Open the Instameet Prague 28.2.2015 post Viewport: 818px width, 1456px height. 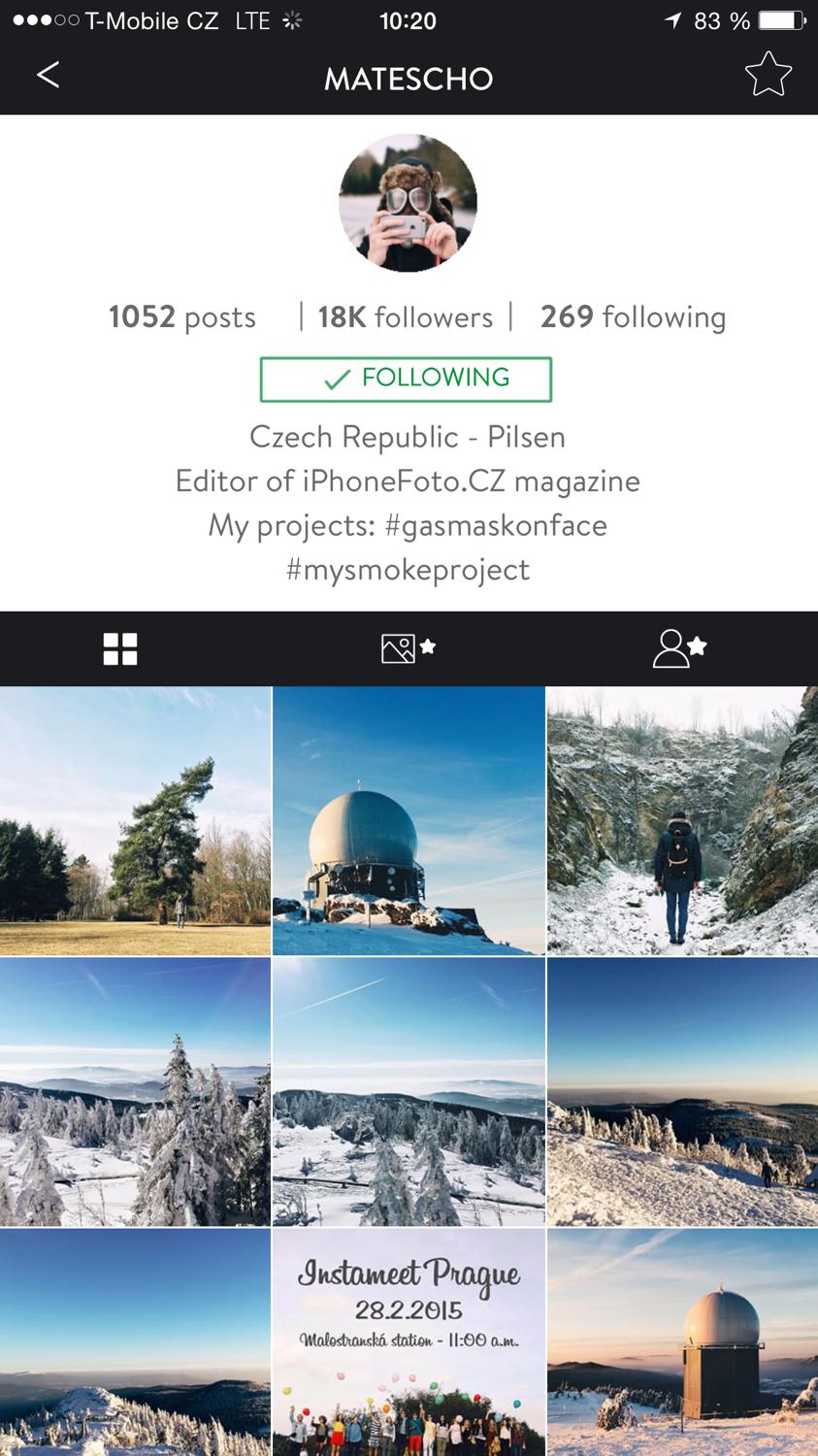click(x=409, y=1342)
